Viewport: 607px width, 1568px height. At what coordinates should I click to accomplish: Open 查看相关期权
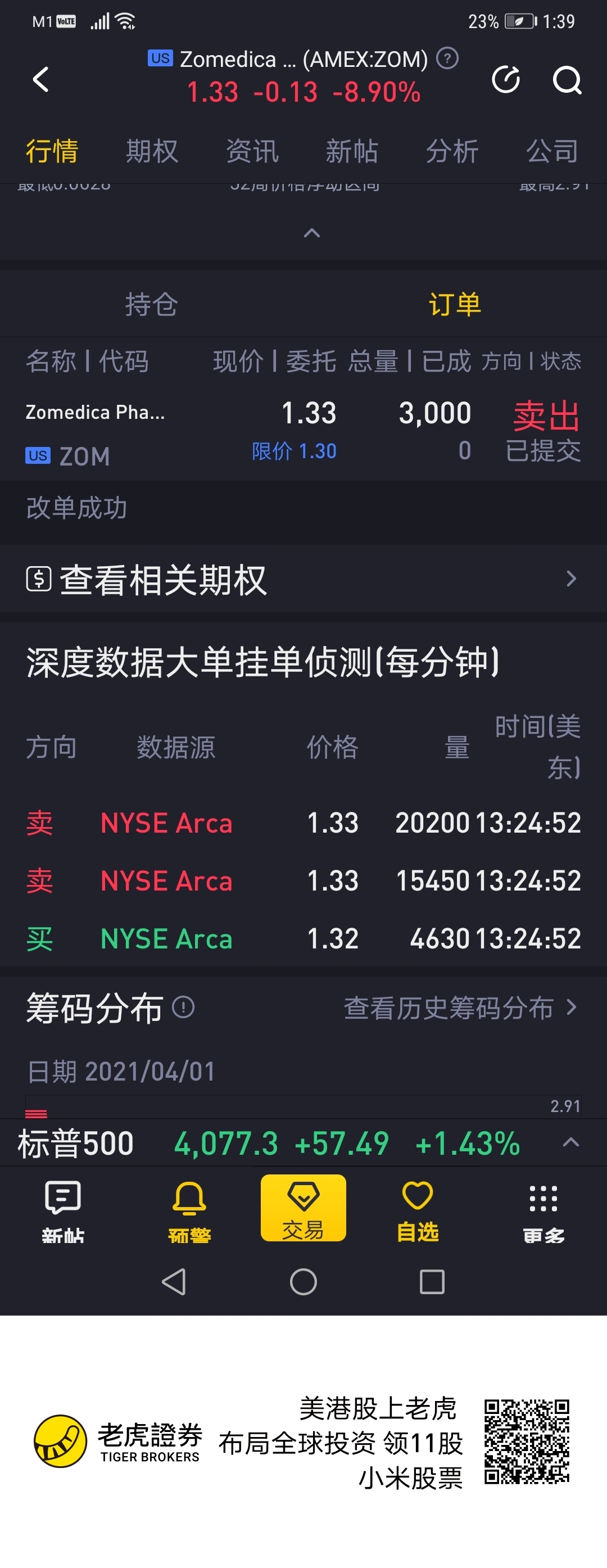coord(303,579)
